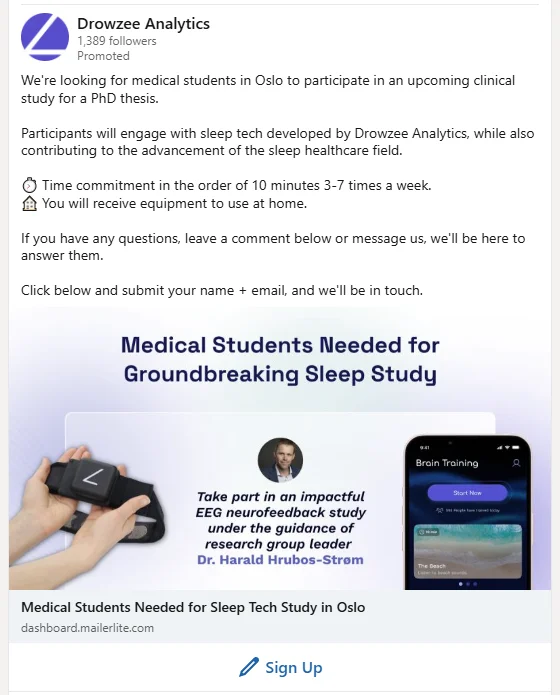Screen dimensions: 560x695
Task: Tap the Sign Up button
Action: (x=280, y=667)
